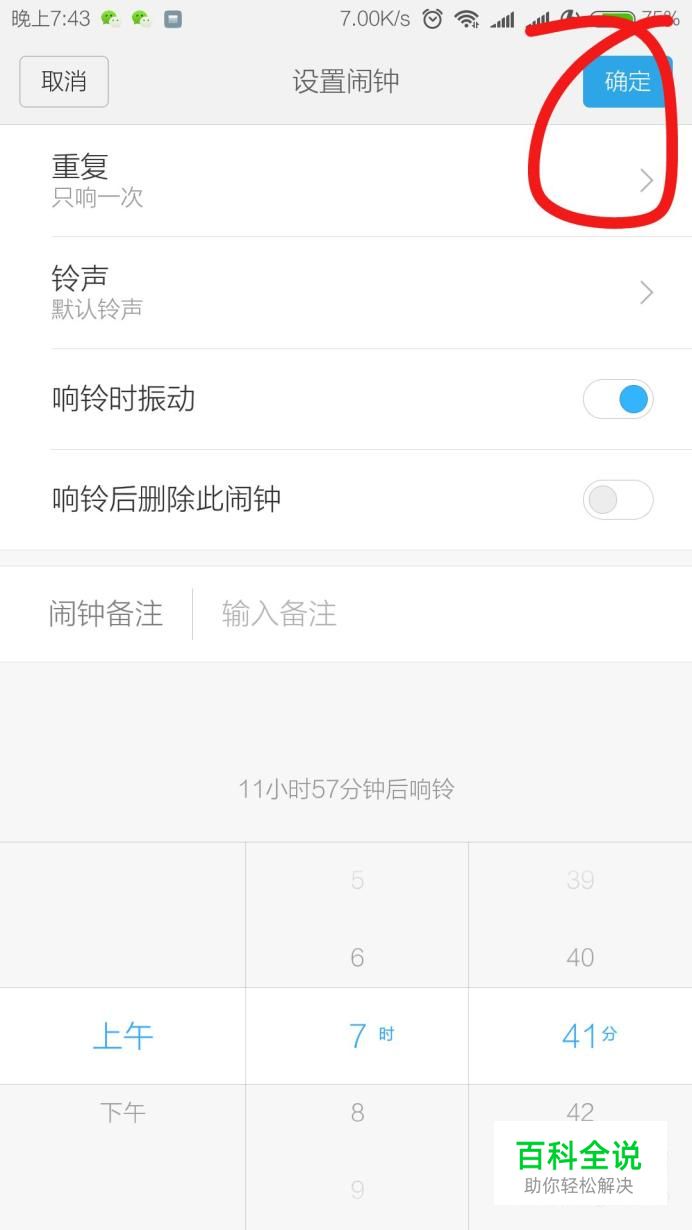Enable the 响铃后删除此闹钟 switch
Screen dimensions: 692x1230
click(618, 500)
